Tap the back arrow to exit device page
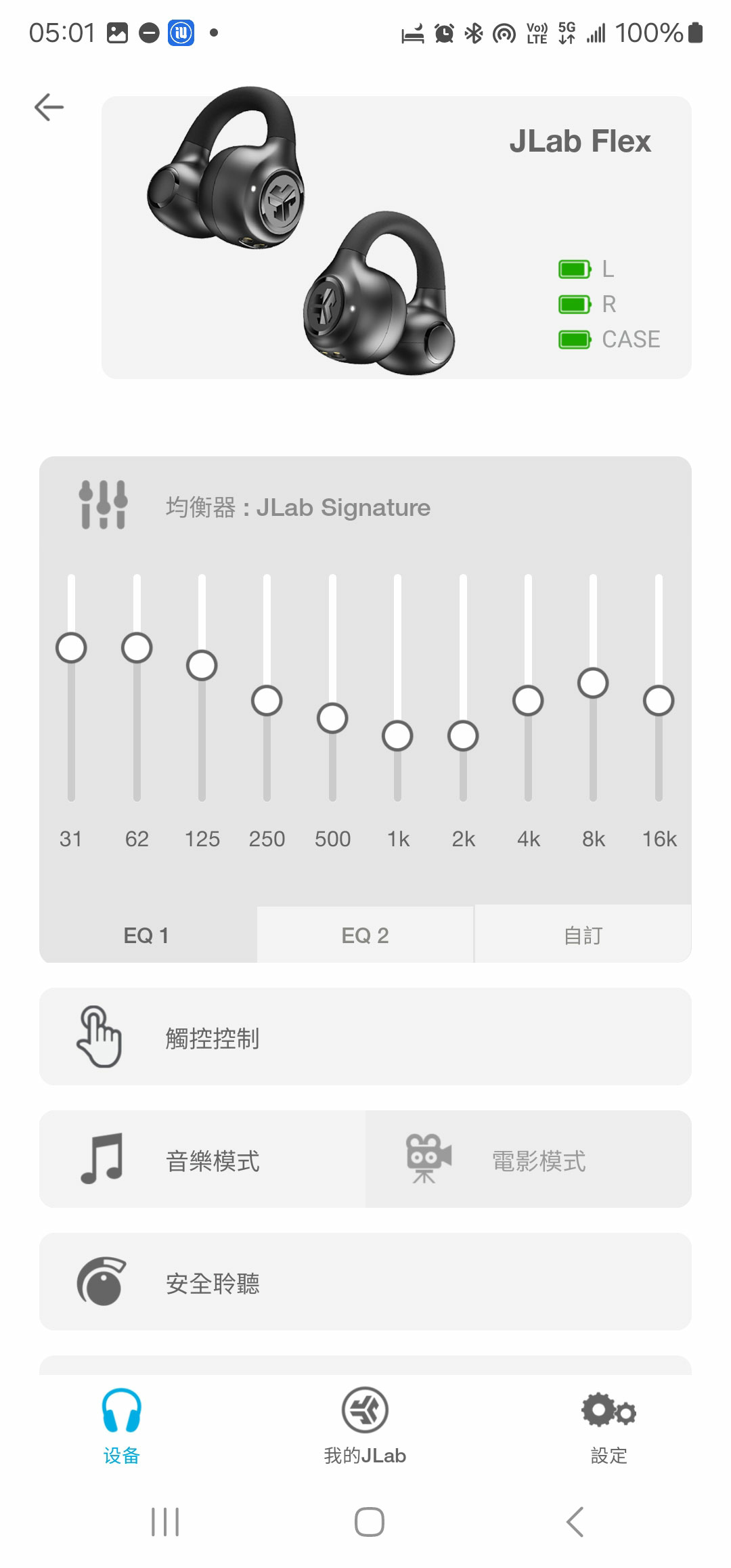Viewport: 731px width, 1568px height. coord(49,106)
